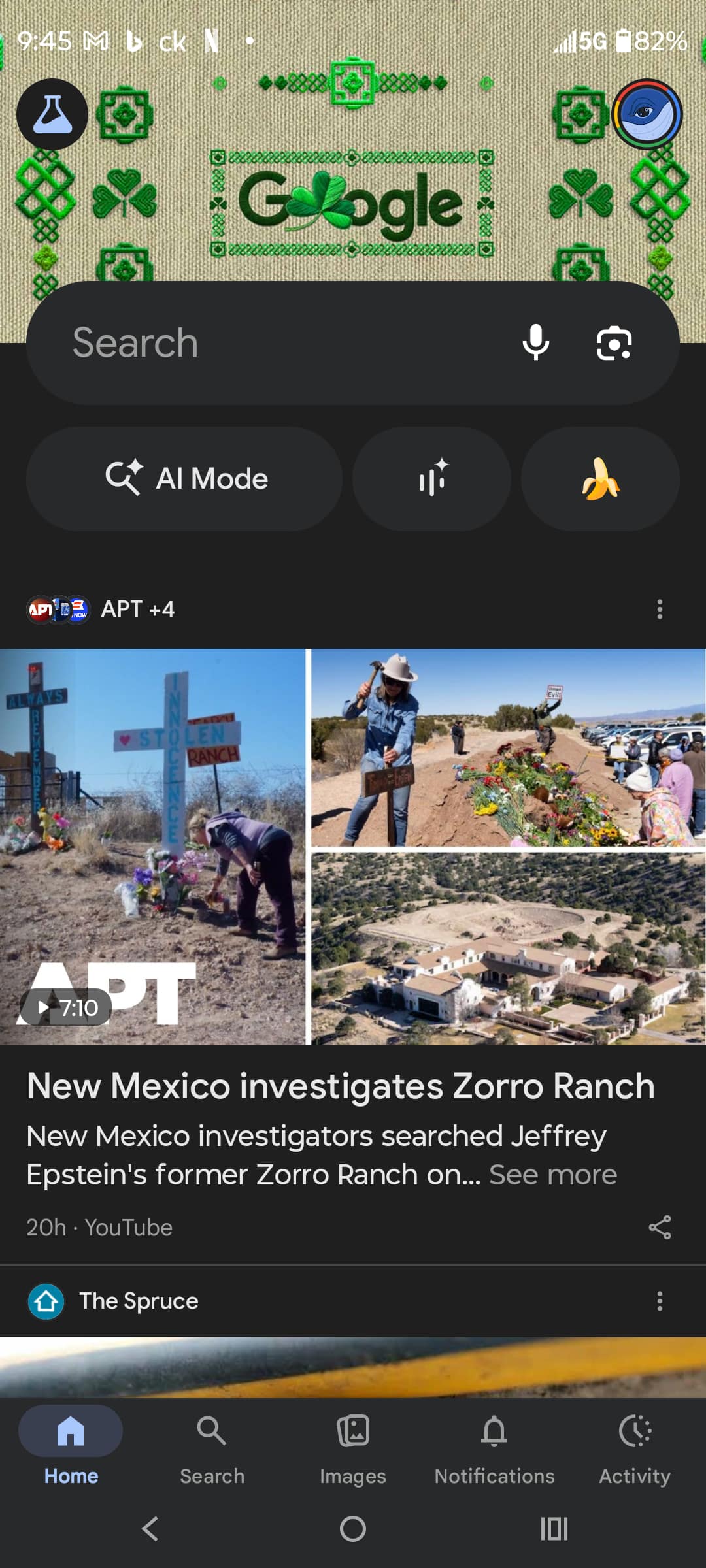Start voice search with the microphone

535,343
